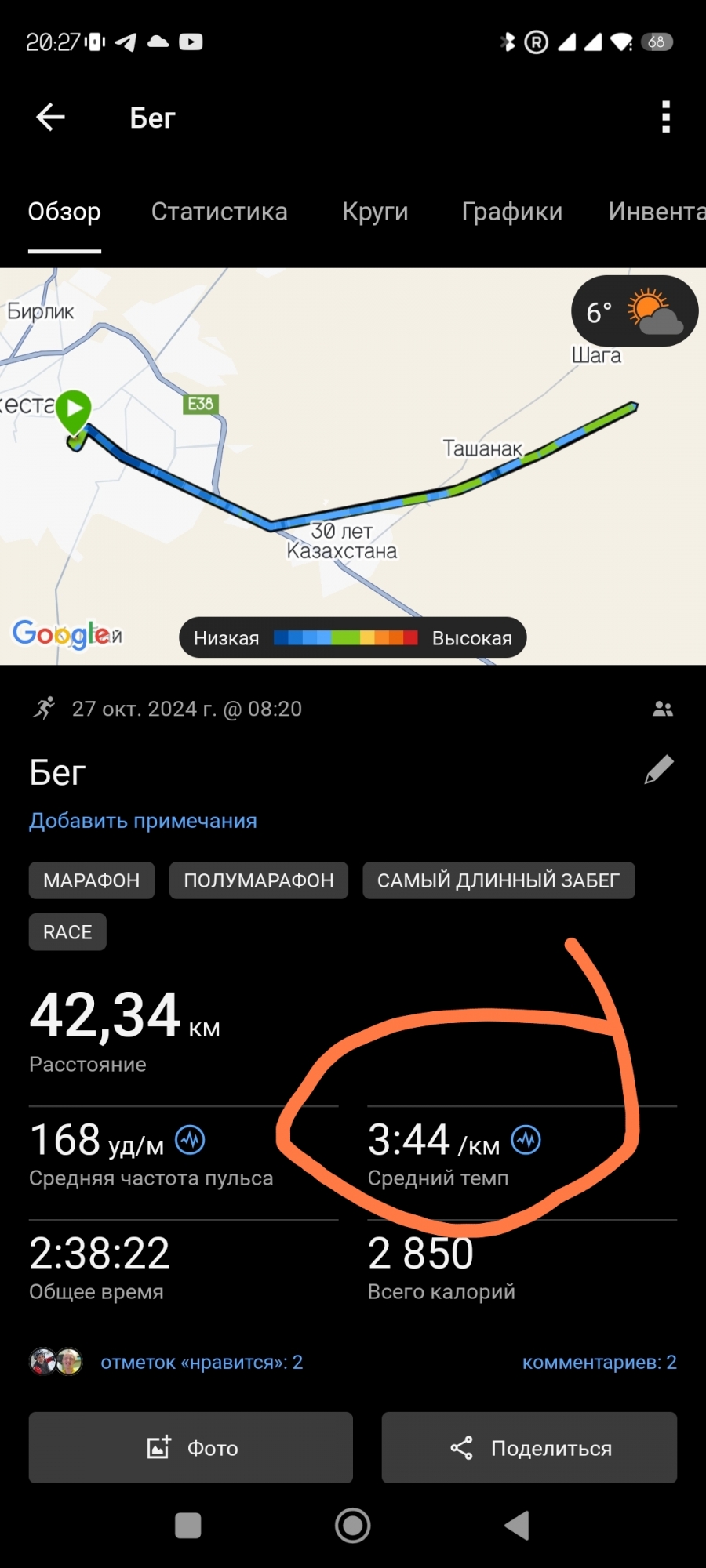
Task: Select the ПОЛУМАРАФОН tag chip
Action: (259, 880)
